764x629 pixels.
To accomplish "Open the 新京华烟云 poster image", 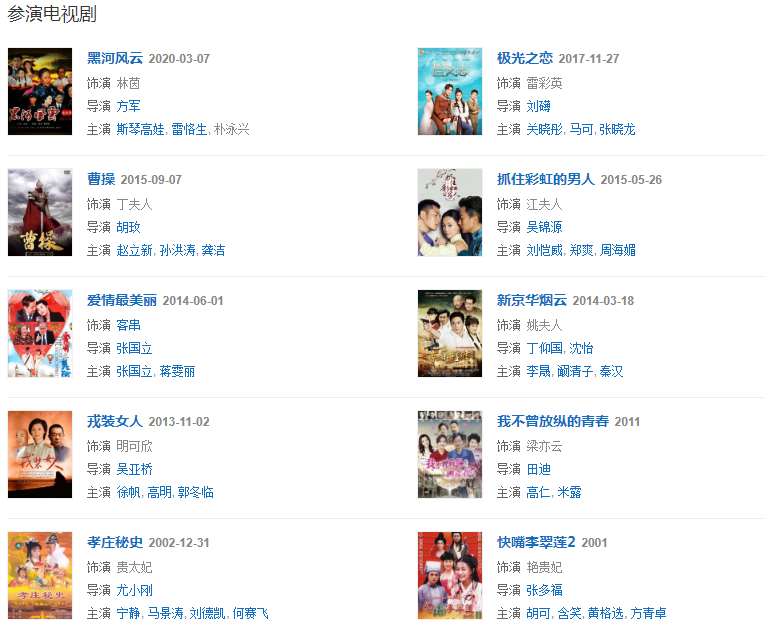I will 450,334.
